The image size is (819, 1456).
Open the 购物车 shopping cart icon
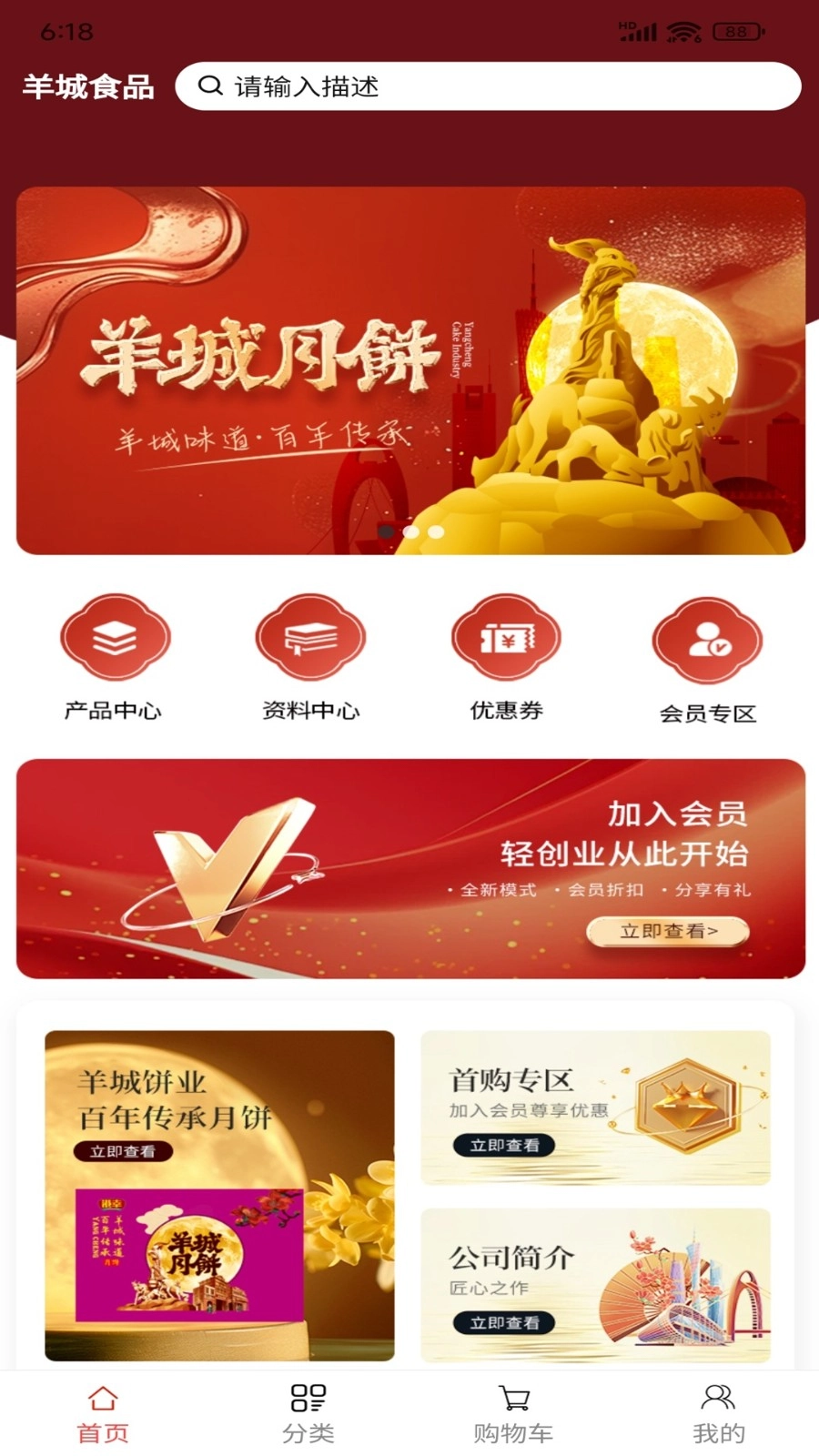pyautogui.click(x=512, y=1396)
